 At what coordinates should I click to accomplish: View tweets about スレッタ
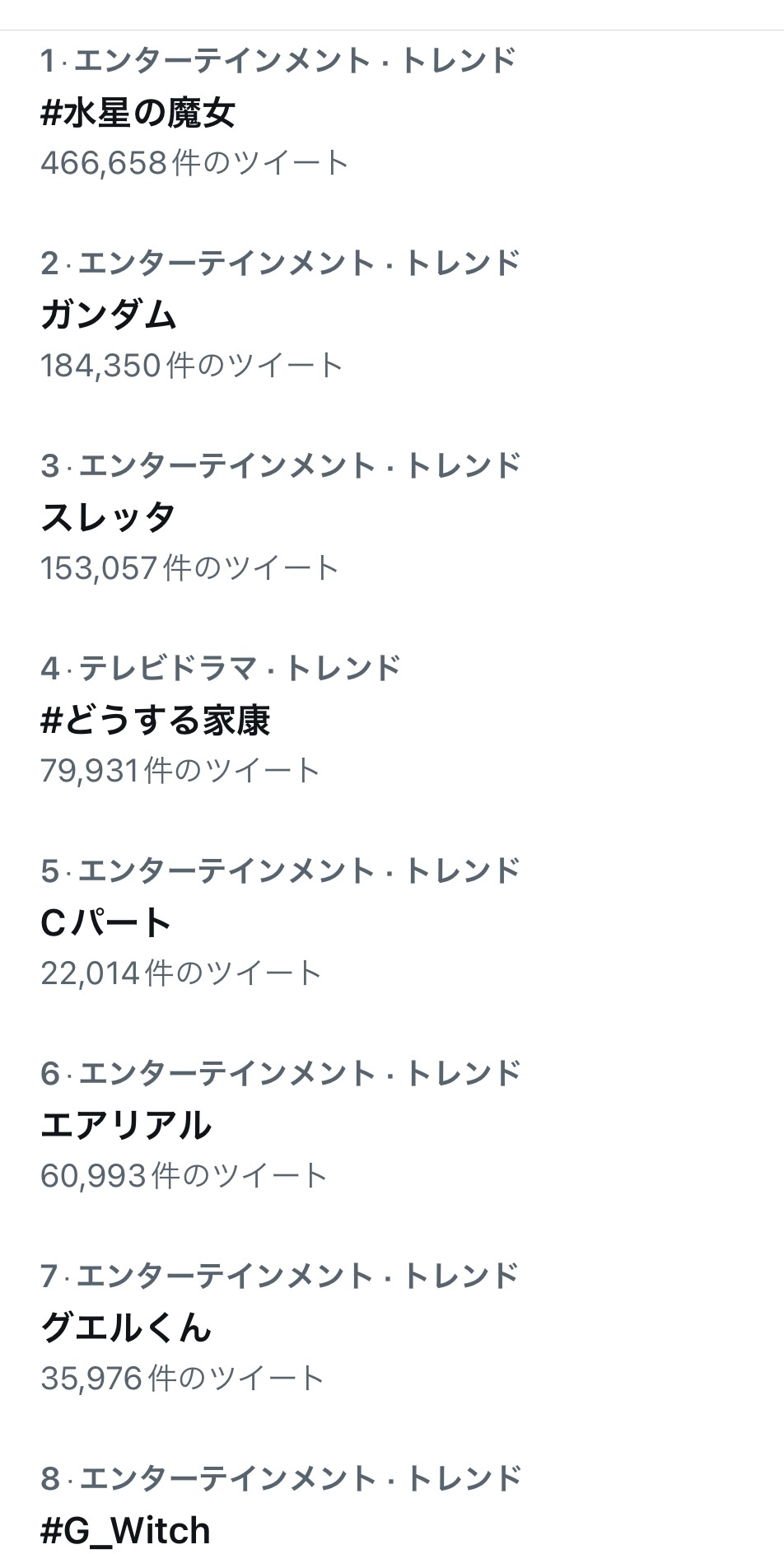[108, 518]
